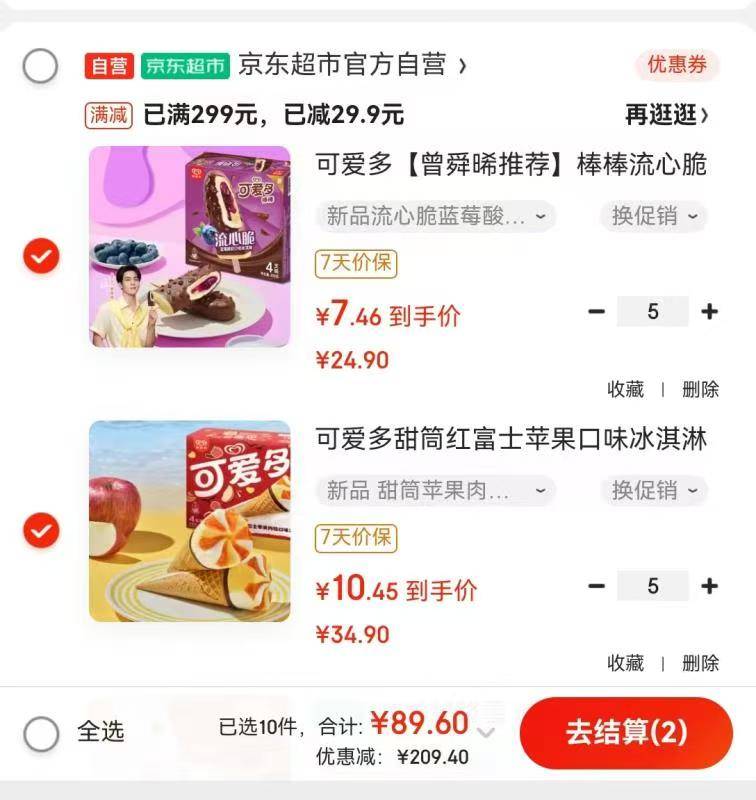Open 换促销 for 甜筒红富士苹果冰淇淋
This screenshot has width=756, height=800.
(654, 490)
